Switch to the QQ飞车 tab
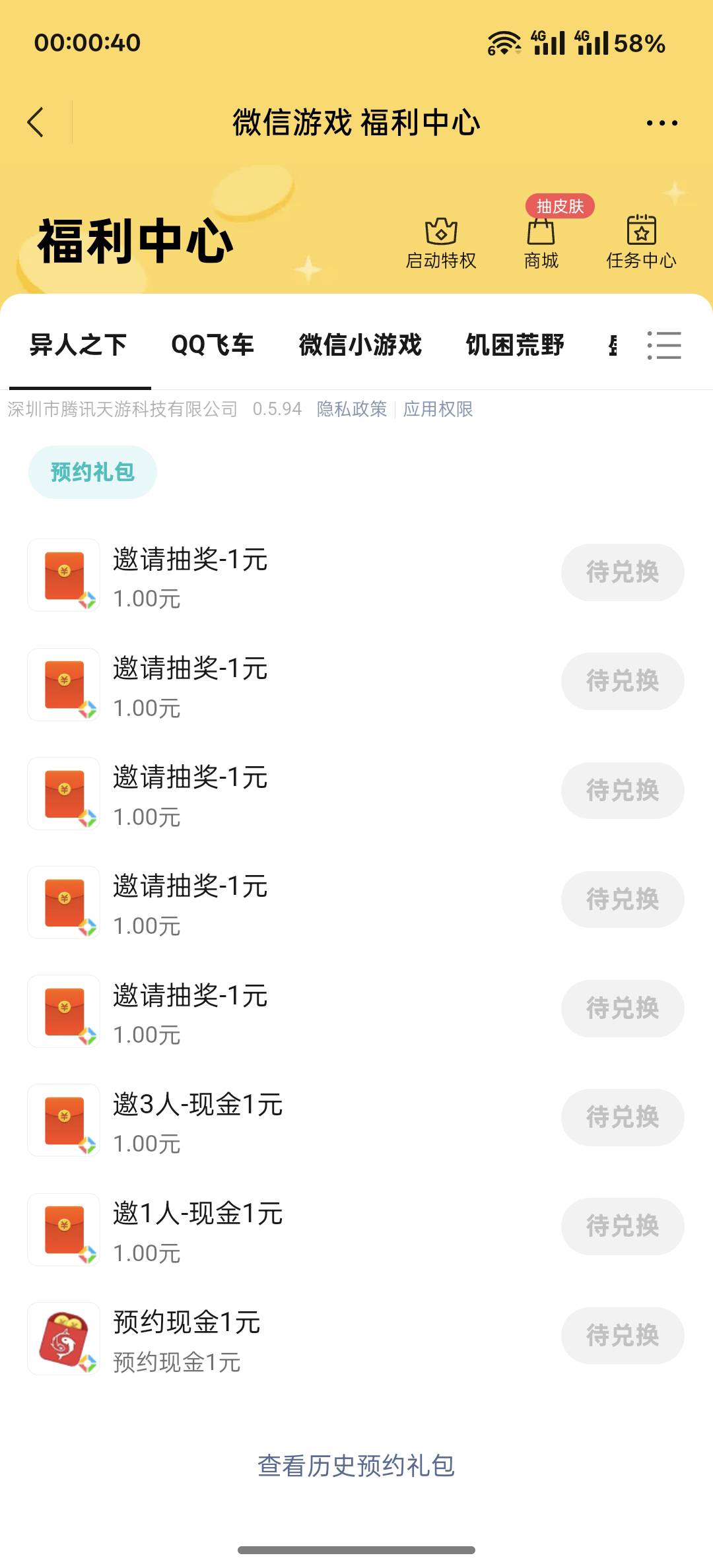 pos(213,345)
